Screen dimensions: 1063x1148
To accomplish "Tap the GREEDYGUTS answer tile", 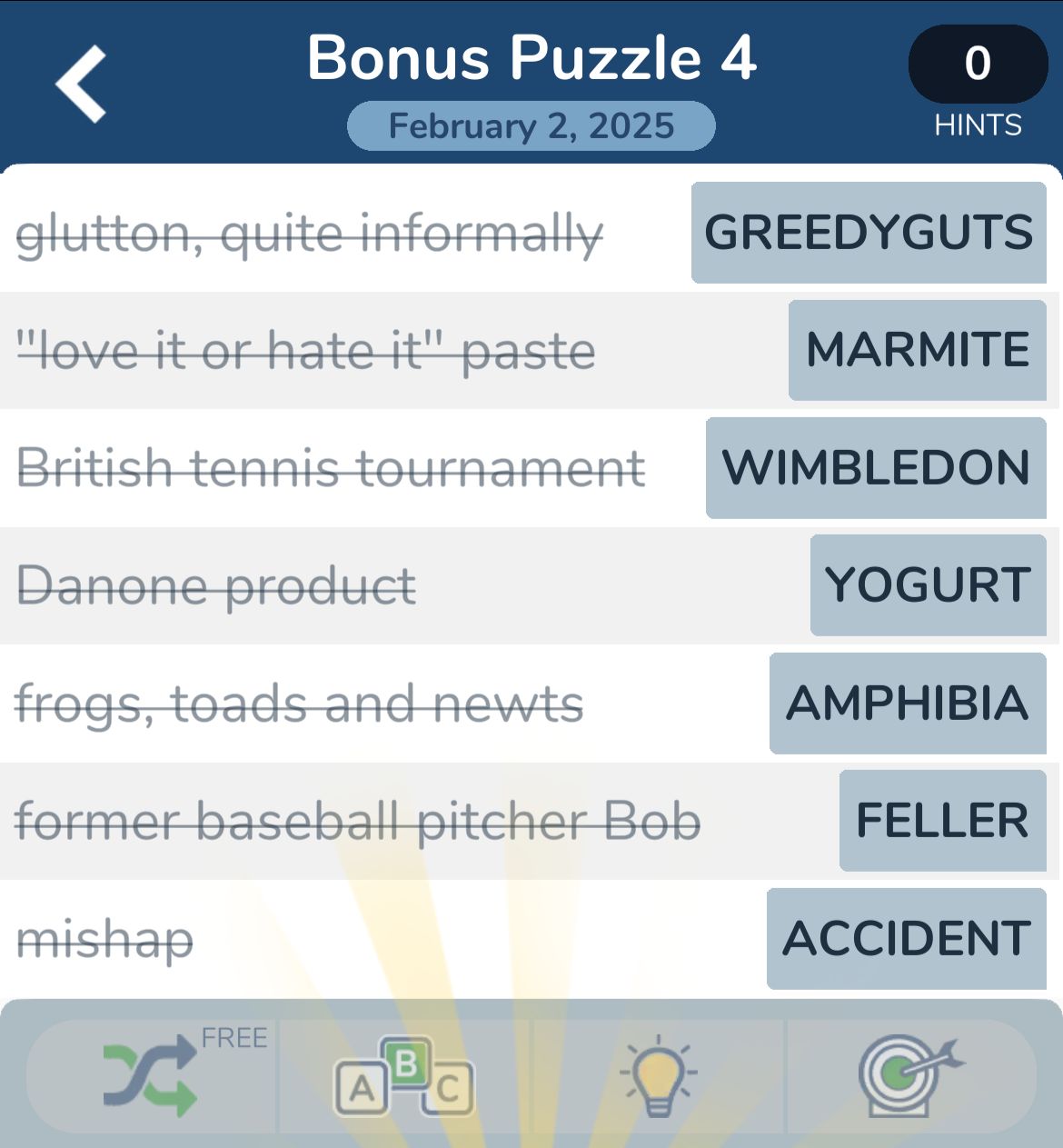I will [x=869, y=233].
